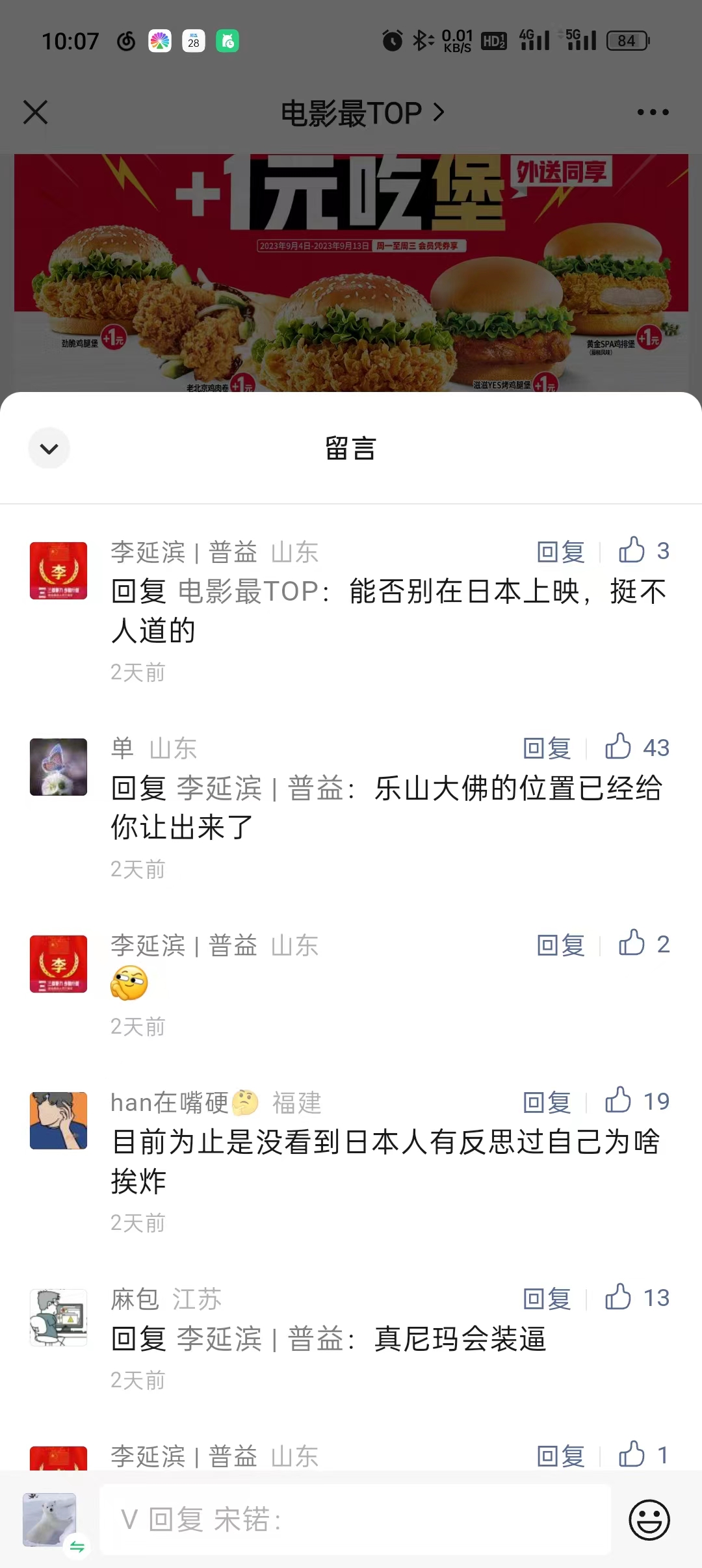Viewport: 702px width, 1568px height.
Task: Reply to han在嘴硬's comment
Action: click(x=547, y=1103)
